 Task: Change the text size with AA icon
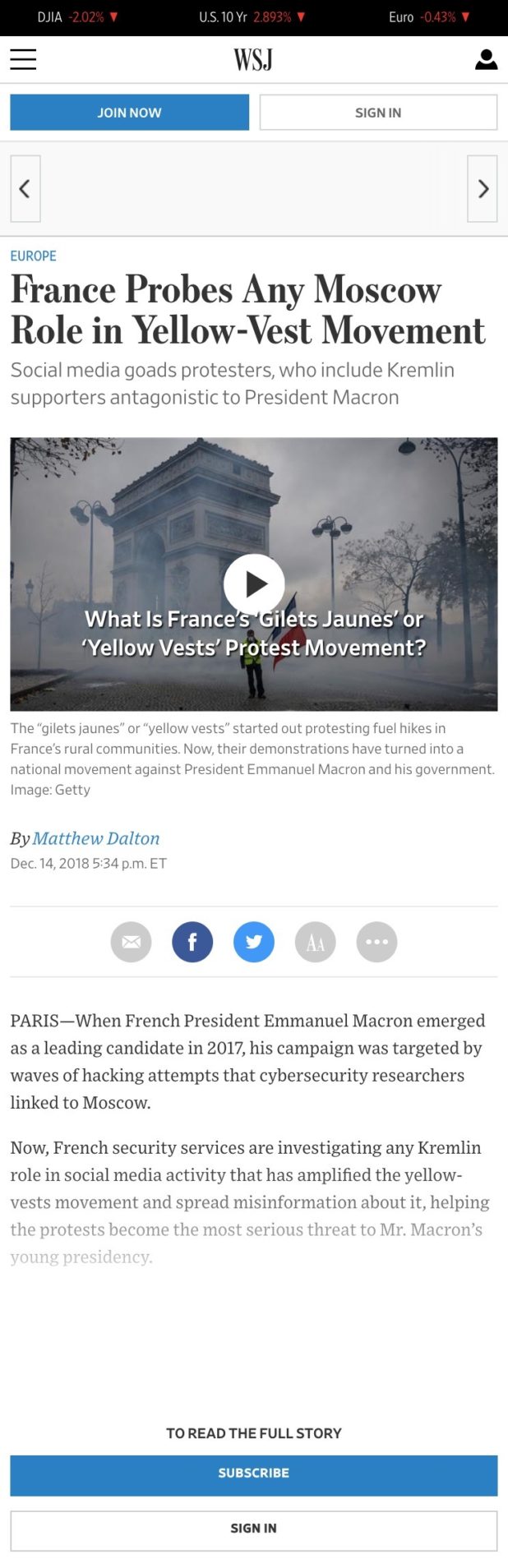tap(316, 942)
